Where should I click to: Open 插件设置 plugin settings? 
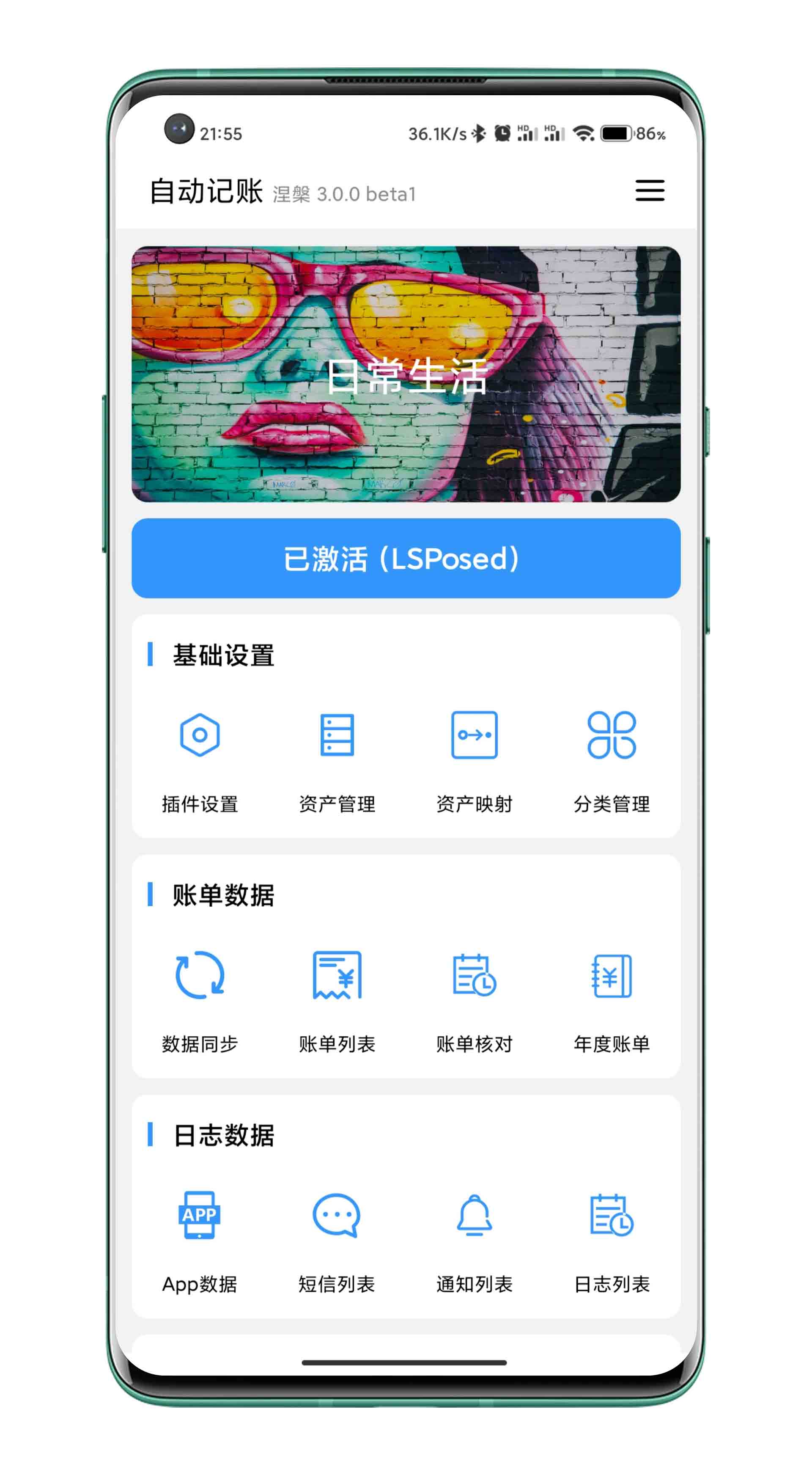200,759
